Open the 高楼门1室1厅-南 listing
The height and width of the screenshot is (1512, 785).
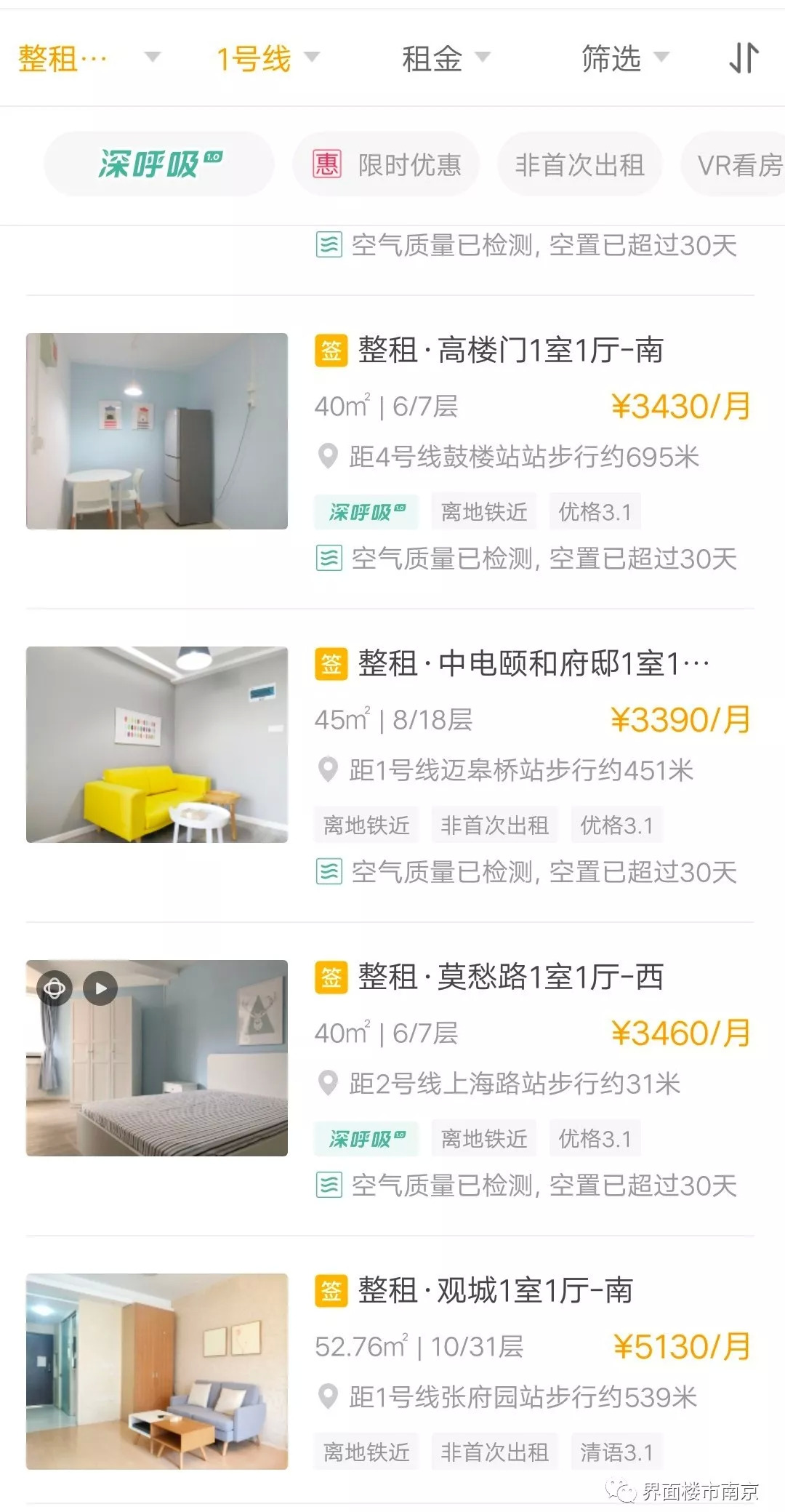tap(510, 351)
